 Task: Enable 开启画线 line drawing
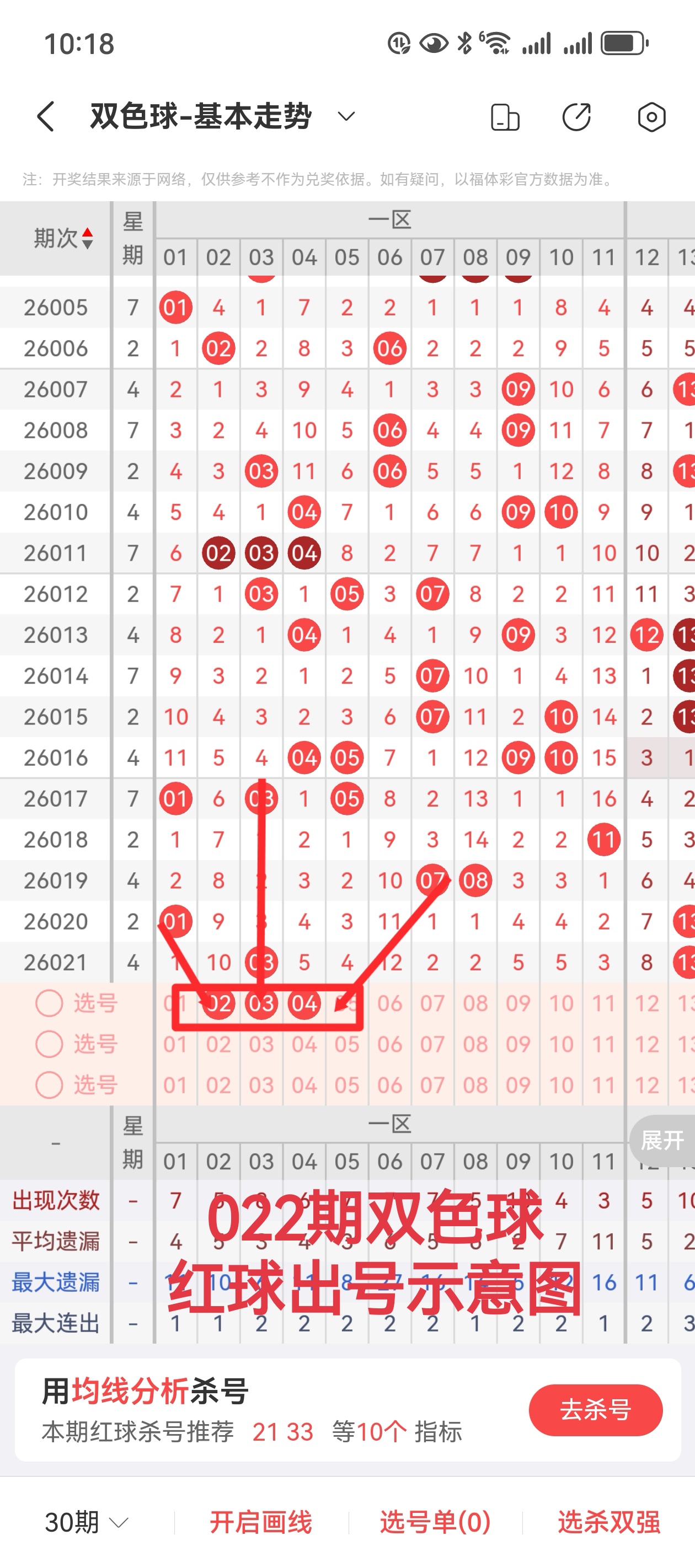[x=261, y=1522]
